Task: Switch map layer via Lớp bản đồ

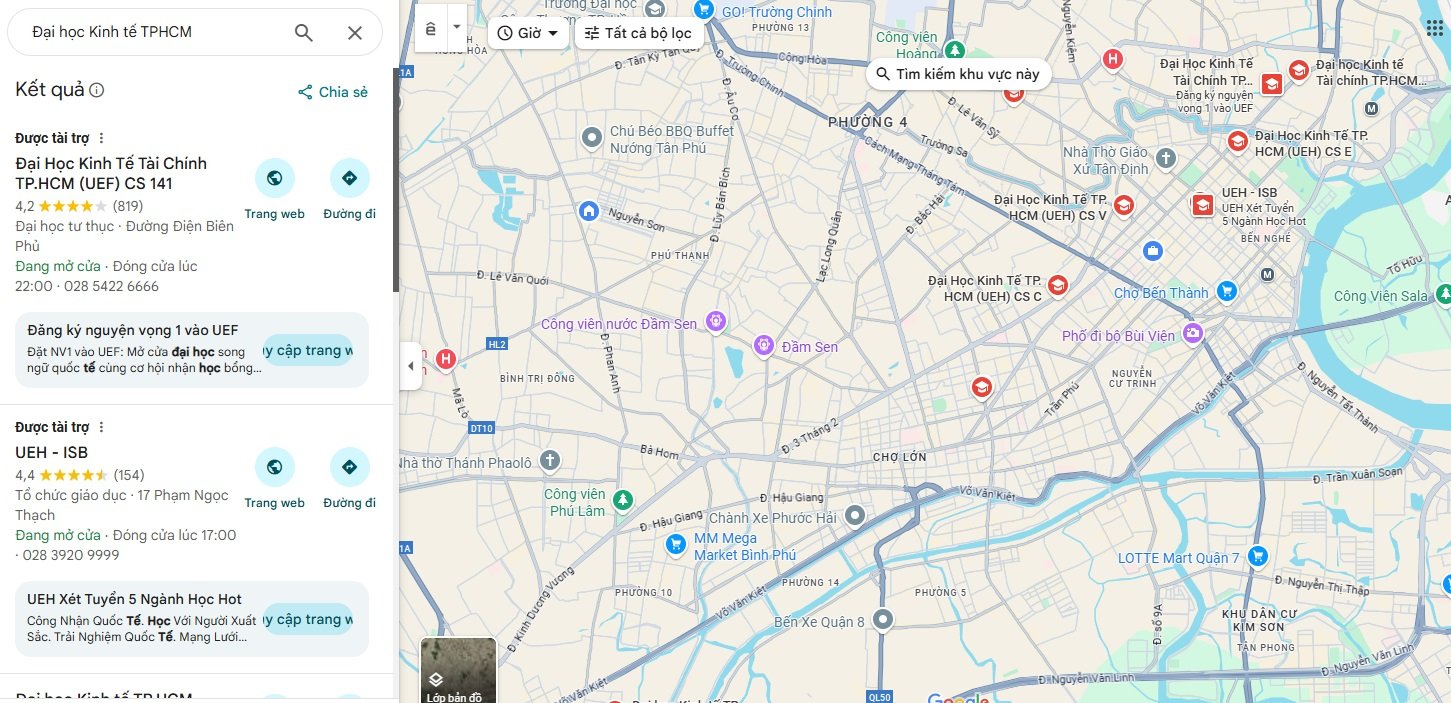Action: [x=458, y=670]
